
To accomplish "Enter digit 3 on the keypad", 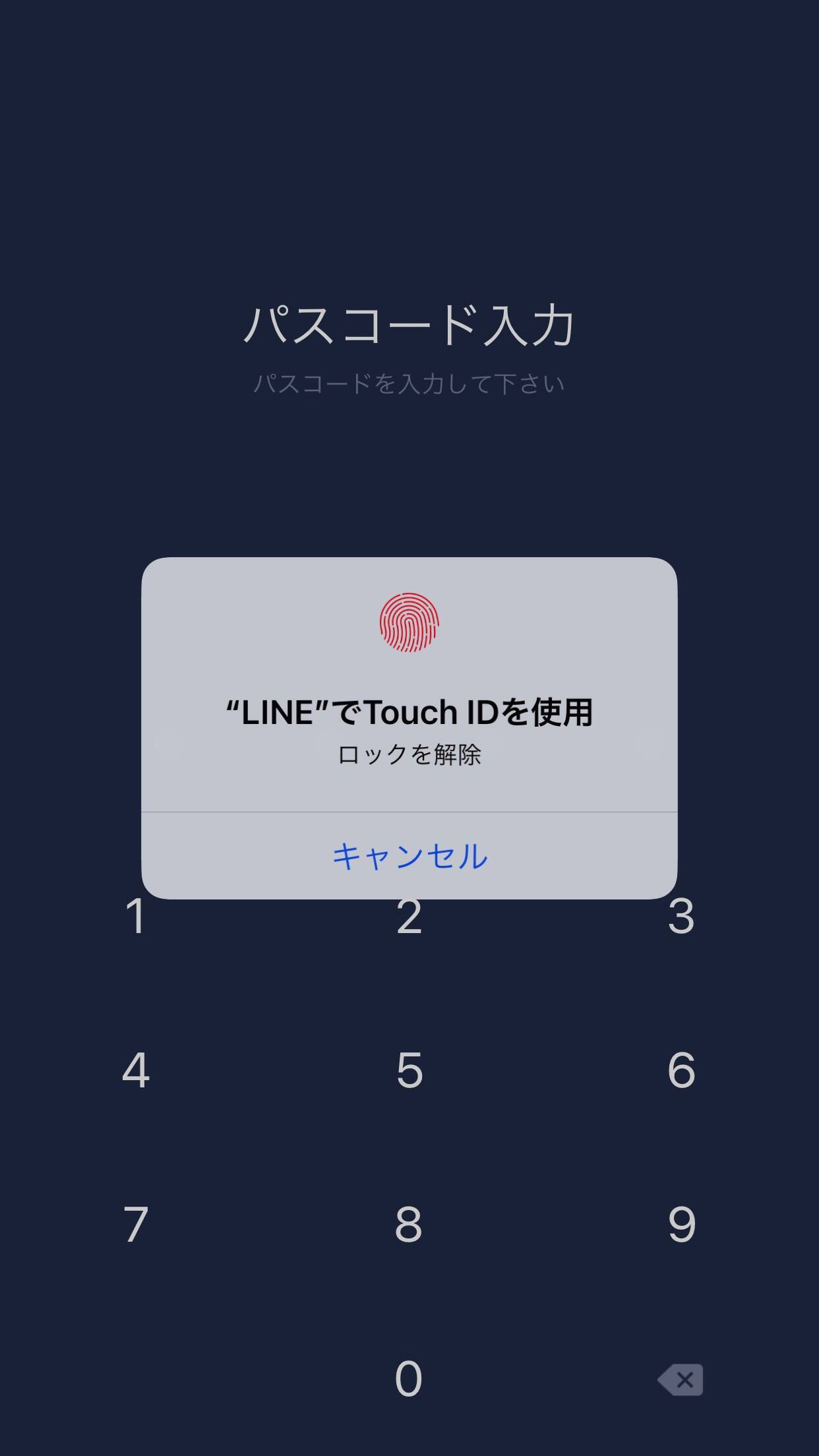I will [681, 917].
